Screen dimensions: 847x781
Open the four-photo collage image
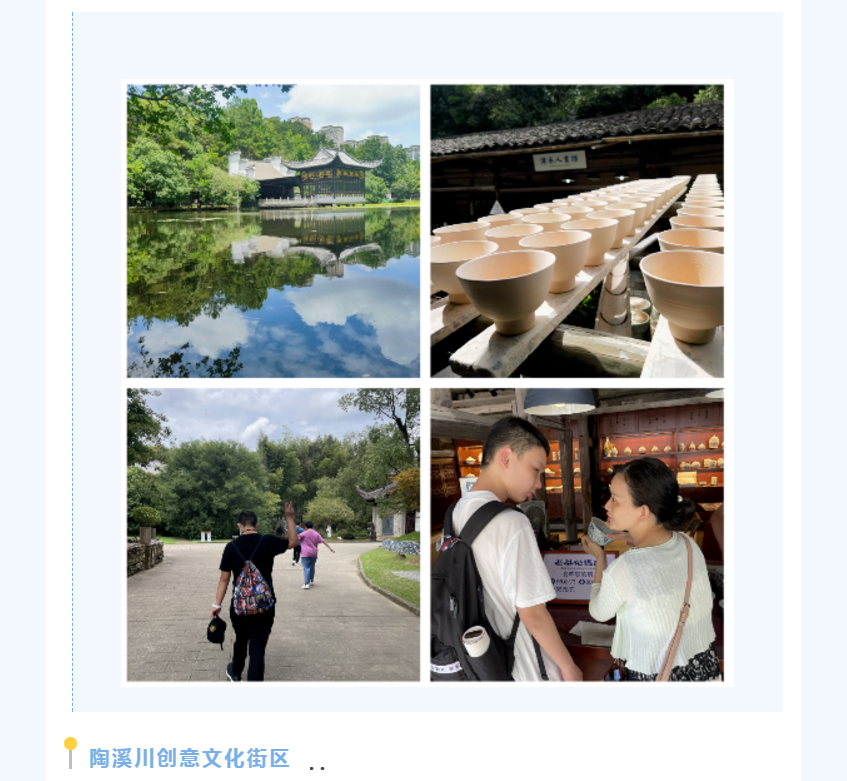tap(426, 383)
